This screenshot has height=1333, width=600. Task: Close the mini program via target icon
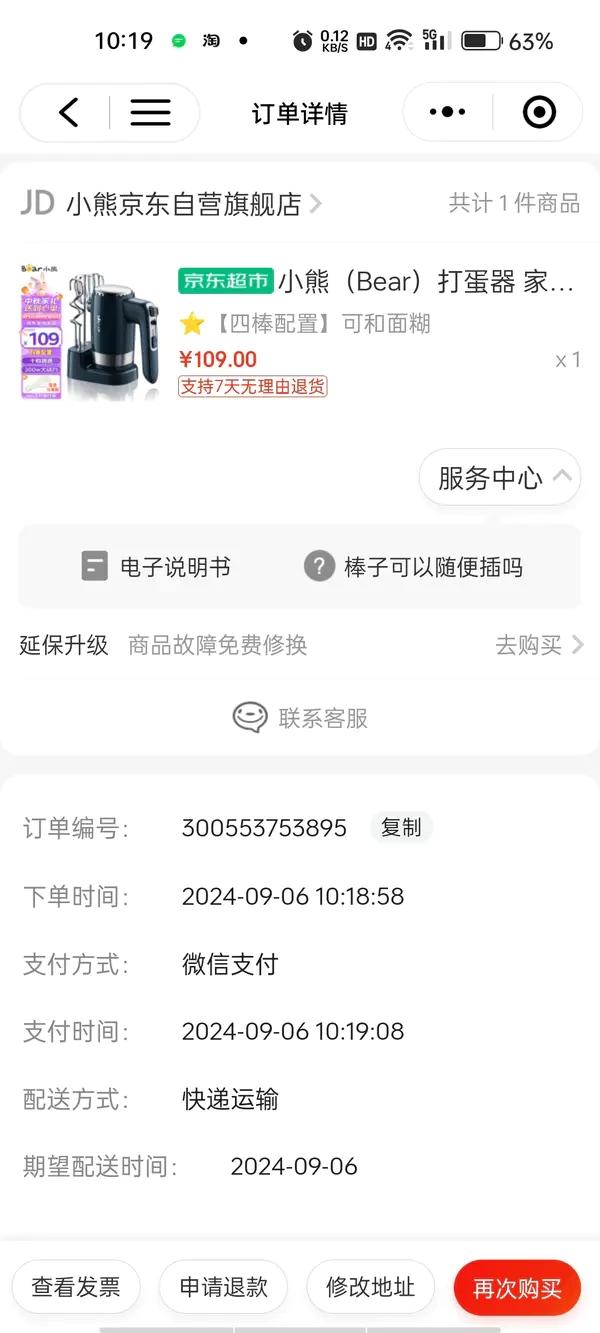pos(539,113)
